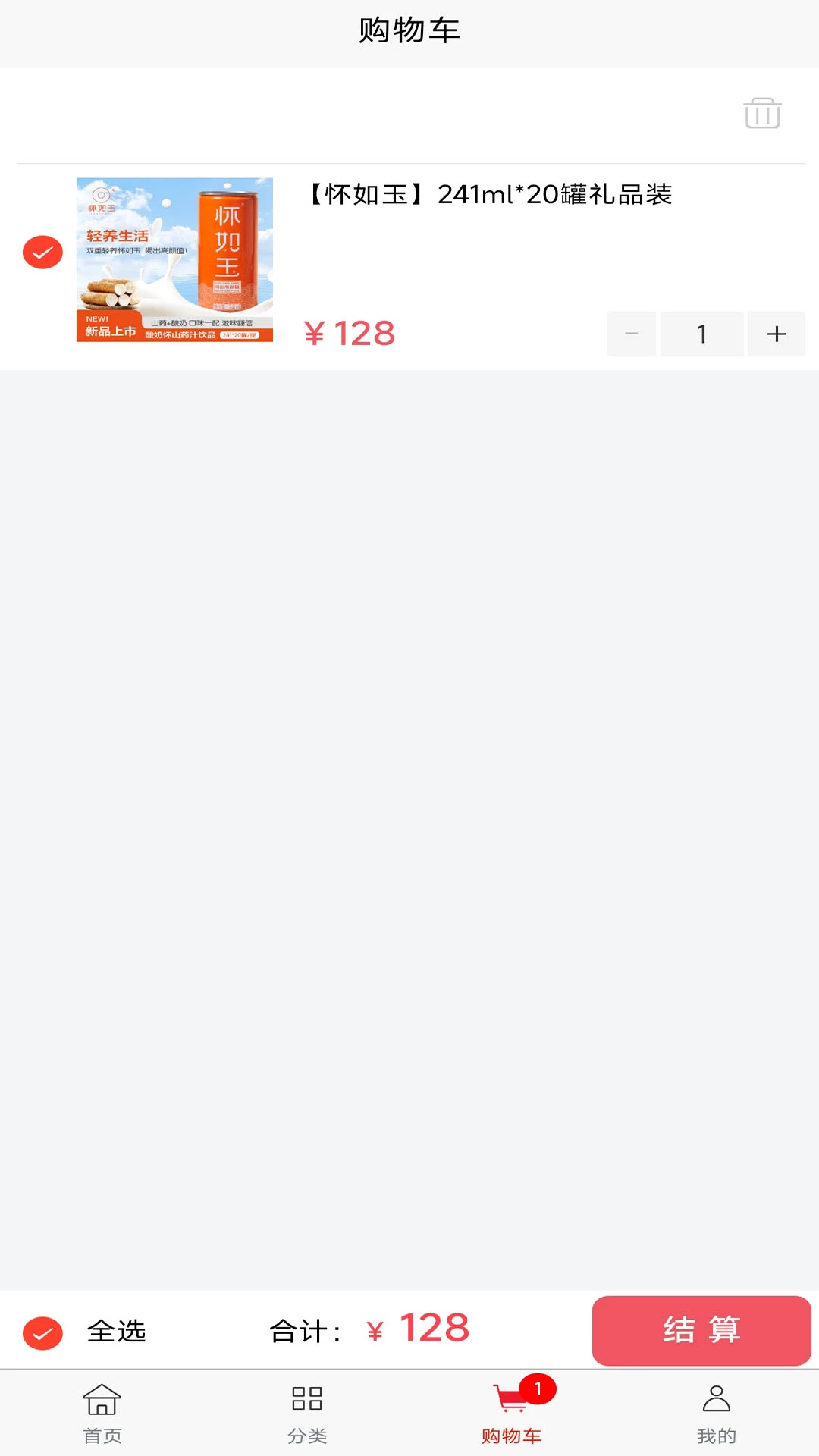Viewport: 819px width, 1456px height.
Task: Switch to the 首页 tab
Action: point(102,1414)
